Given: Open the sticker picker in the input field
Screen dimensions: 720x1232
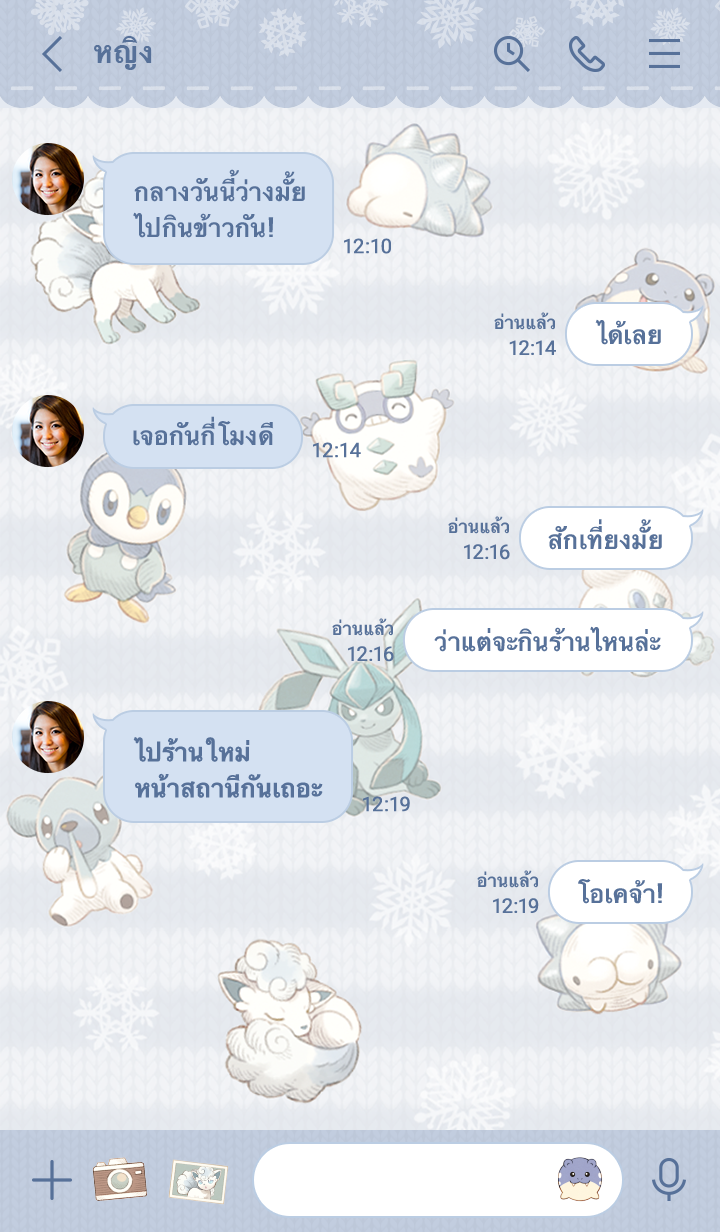Looking at the screenshot, I should [579, 1179].
